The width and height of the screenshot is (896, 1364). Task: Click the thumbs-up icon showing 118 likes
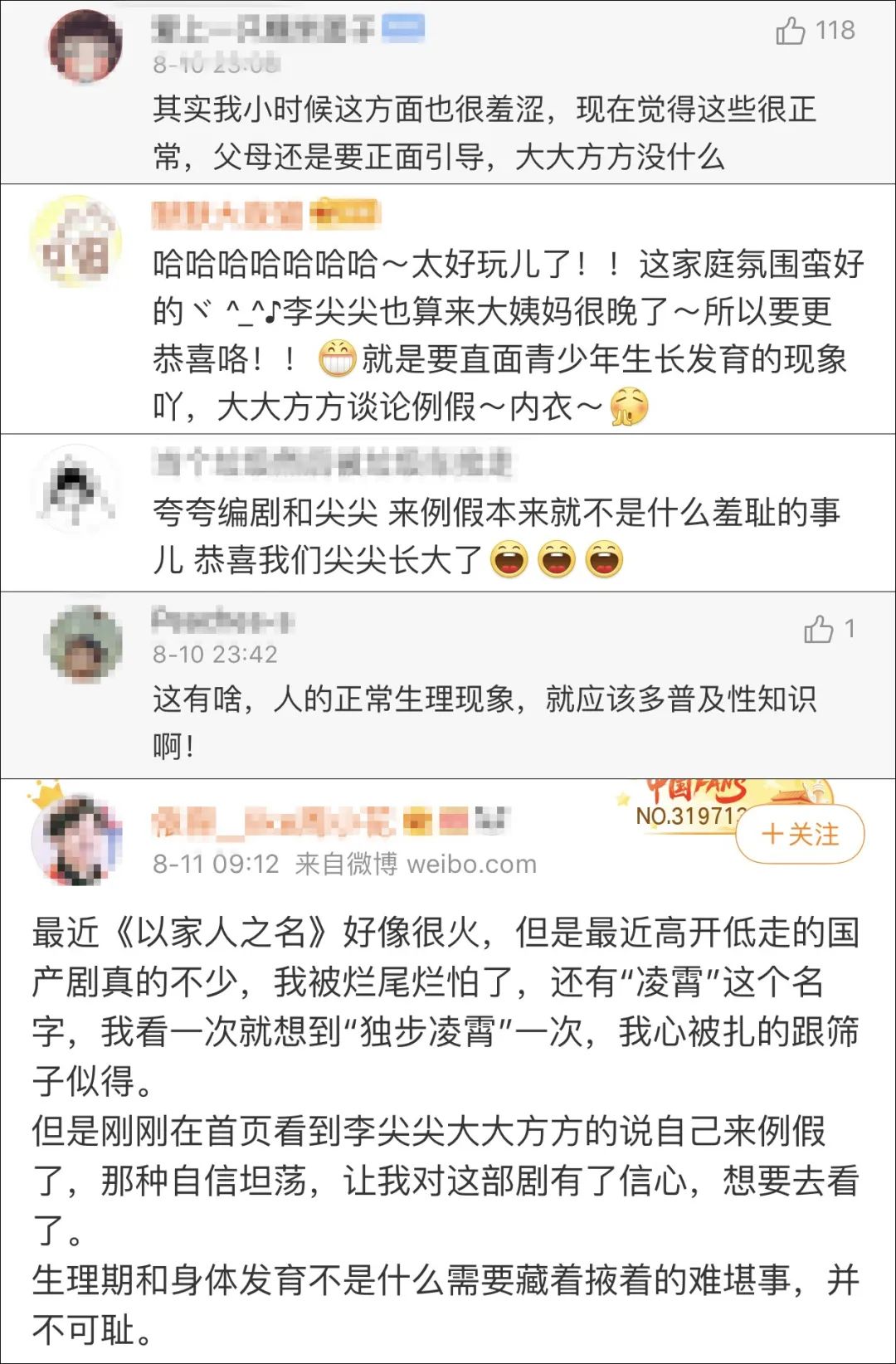[x=792, y=31]
